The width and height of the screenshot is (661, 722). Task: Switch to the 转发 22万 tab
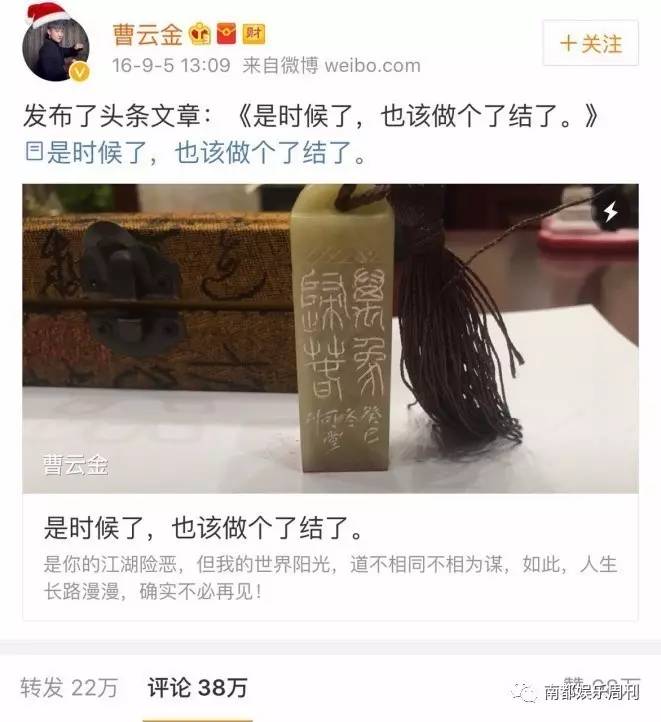[69, 688]
